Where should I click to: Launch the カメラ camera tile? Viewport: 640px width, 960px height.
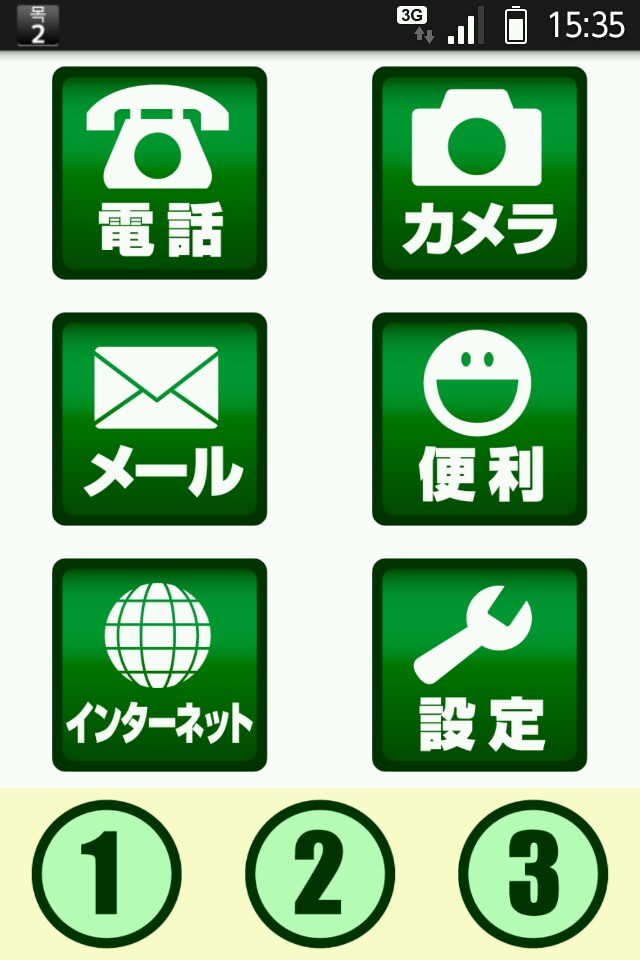(480, 173)
